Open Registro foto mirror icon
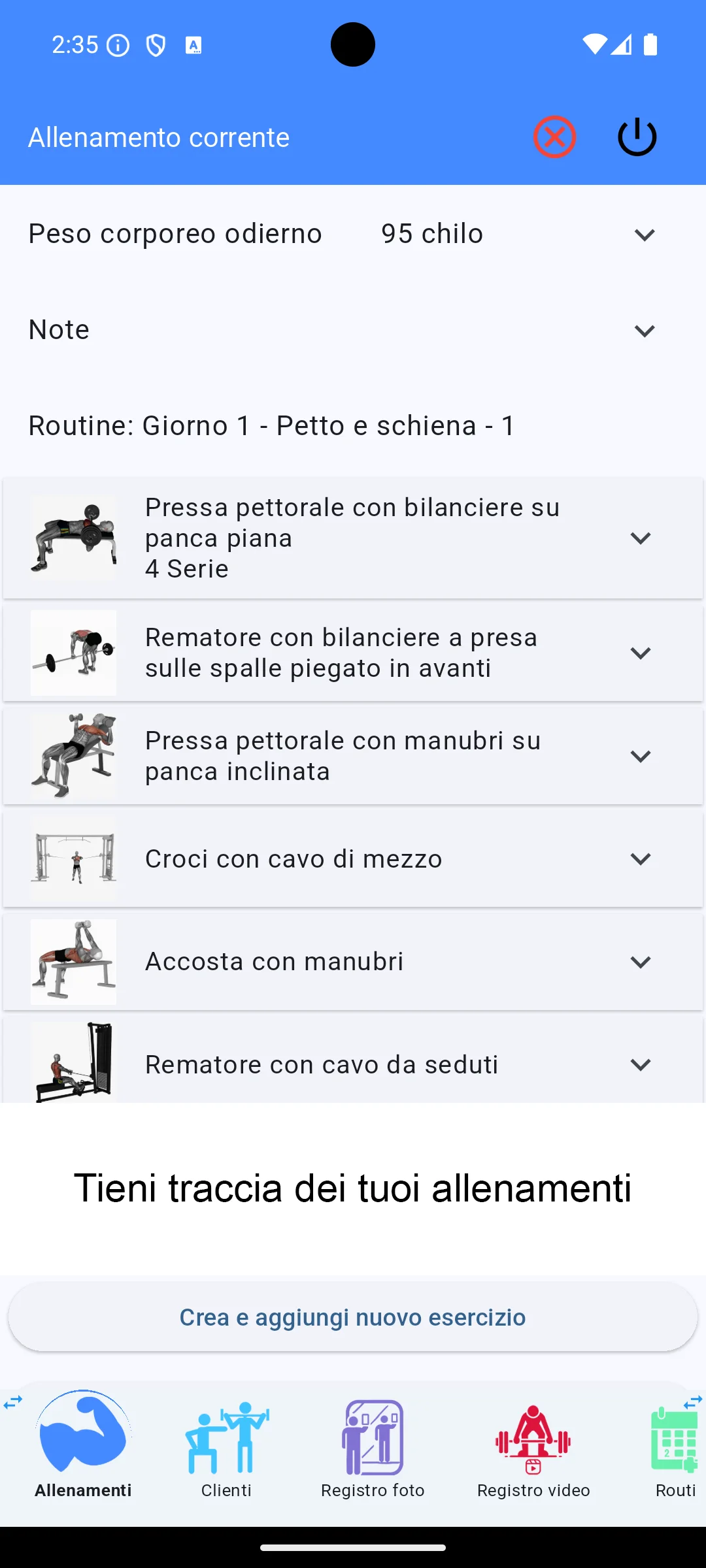Image resolution: width=706 pixels, height=1568 pixels. point(373,1439)
